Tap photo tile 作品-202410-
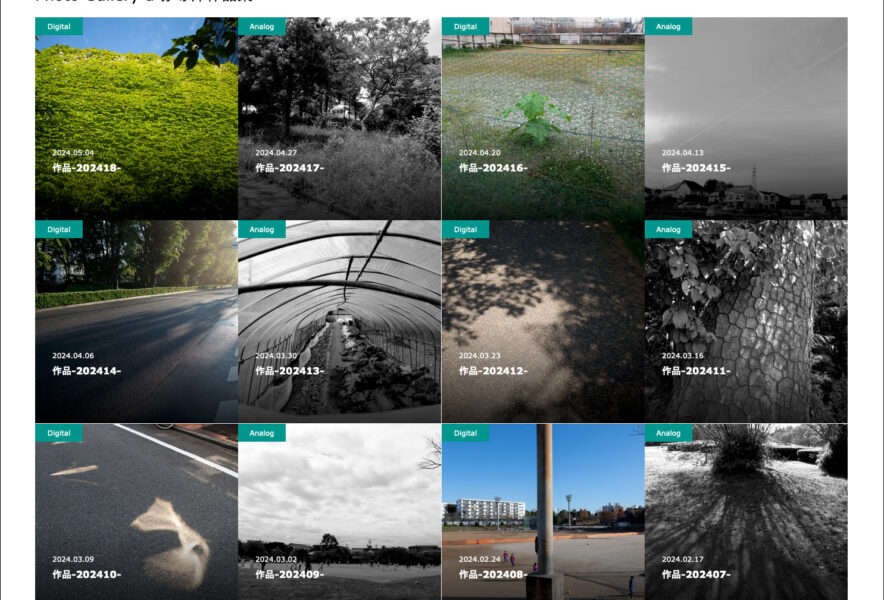The height and width of the screenshot is (600, 884). coord(136,512)
